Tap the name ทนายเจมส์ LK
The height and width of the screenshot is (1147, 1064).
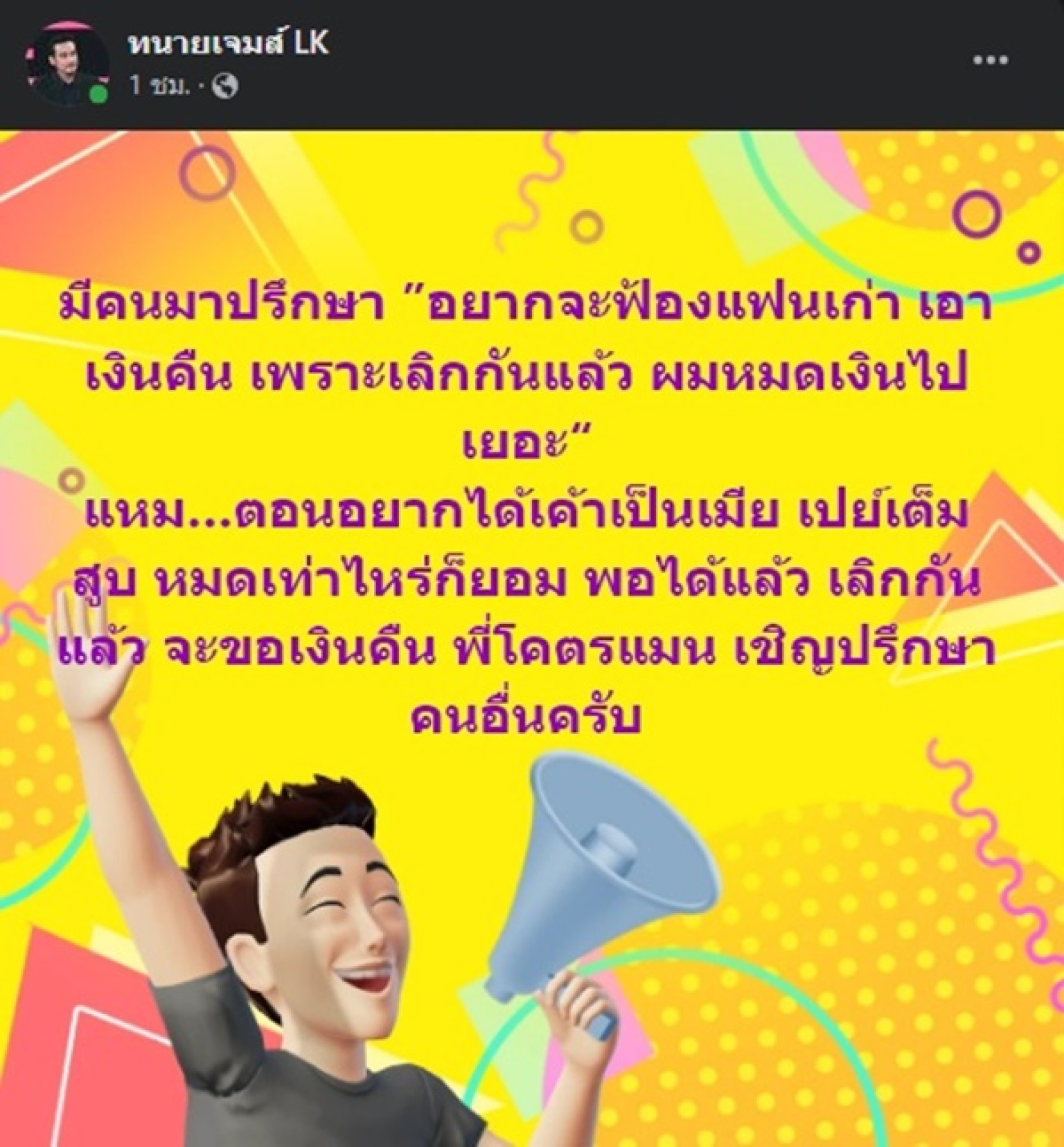228,43
